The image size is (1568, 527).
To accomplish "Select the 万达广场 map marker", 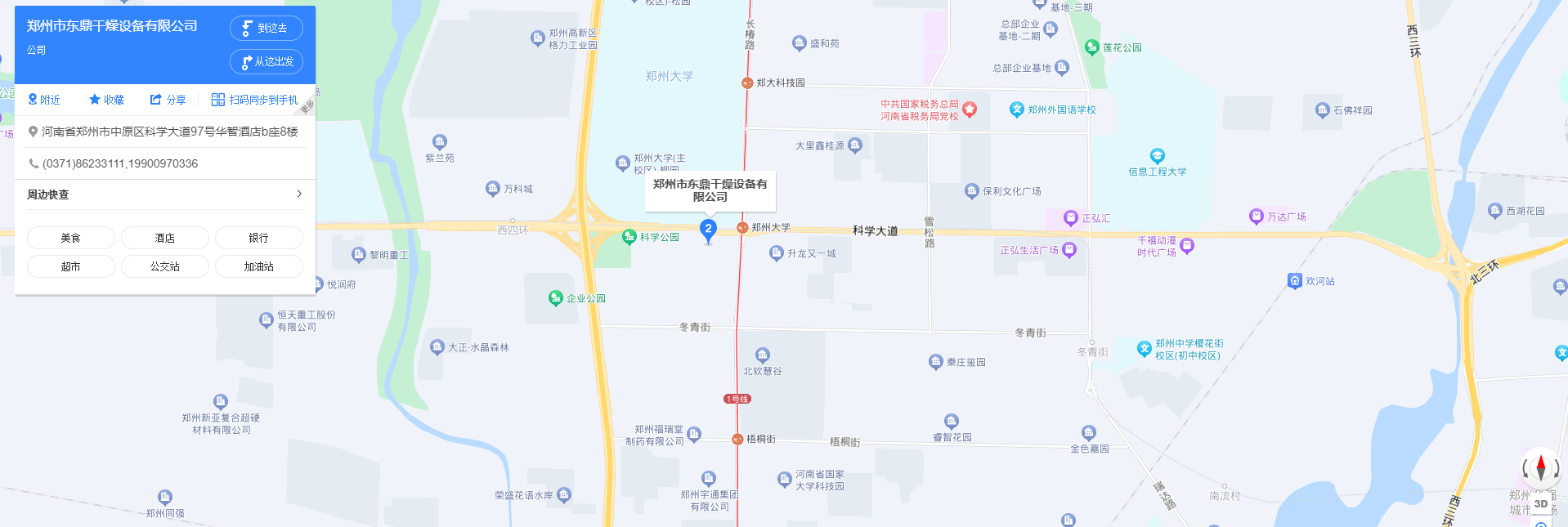I will point(1257,217).
